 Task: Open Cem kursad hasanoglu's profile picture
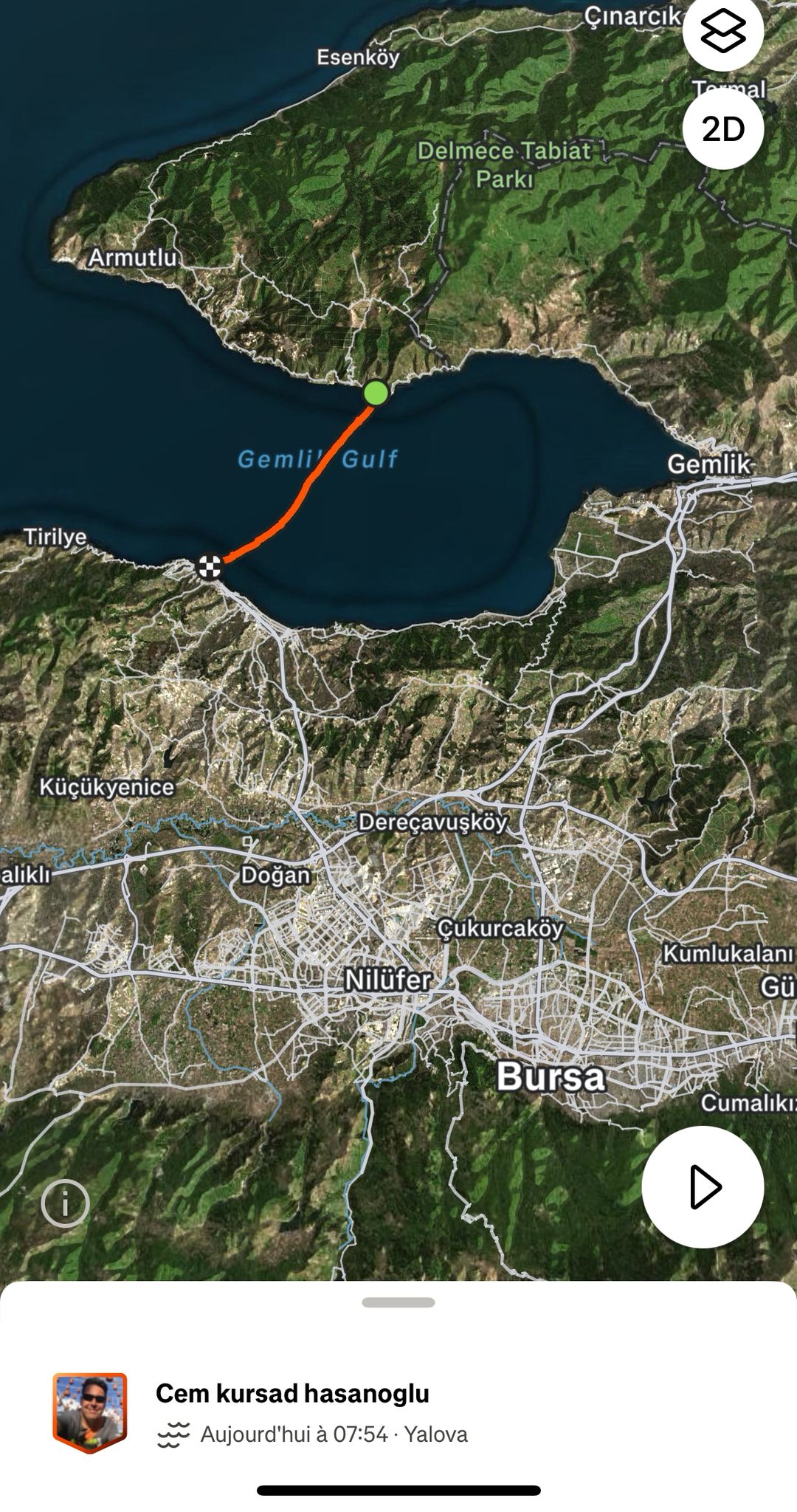[90, 1412]
